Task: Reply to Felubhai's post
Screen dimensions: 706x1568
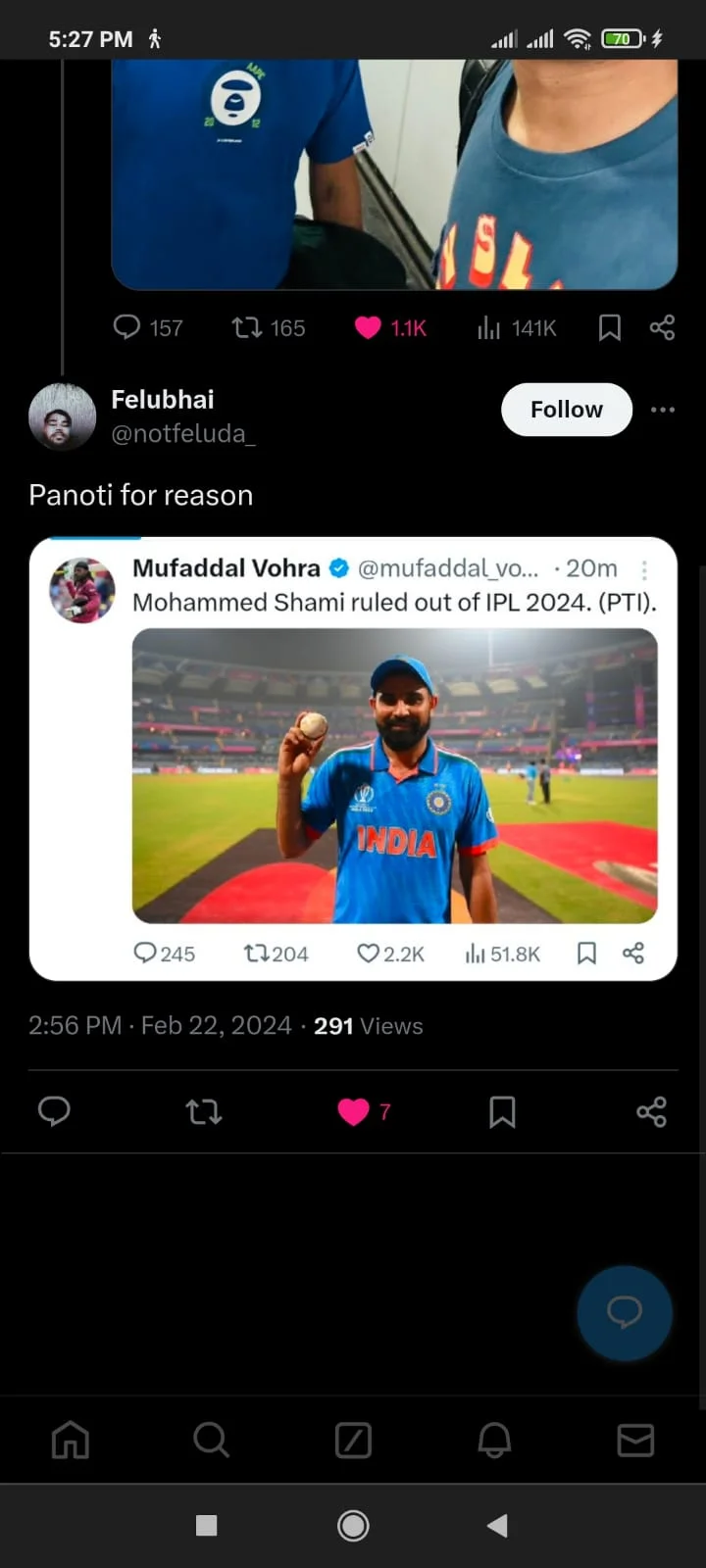Action: (54, 1111)
